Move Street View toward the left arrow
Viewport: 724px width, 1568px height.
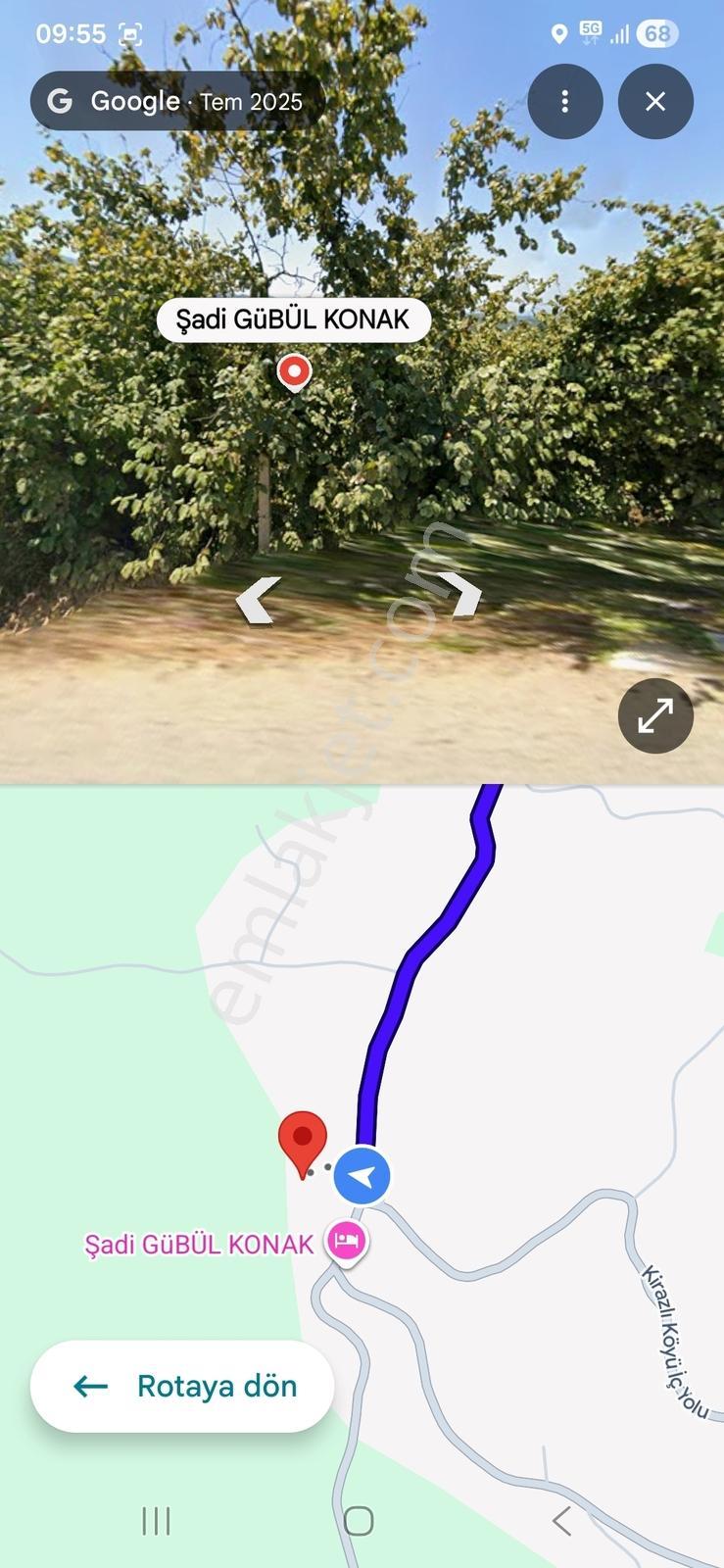coord(258,599)
